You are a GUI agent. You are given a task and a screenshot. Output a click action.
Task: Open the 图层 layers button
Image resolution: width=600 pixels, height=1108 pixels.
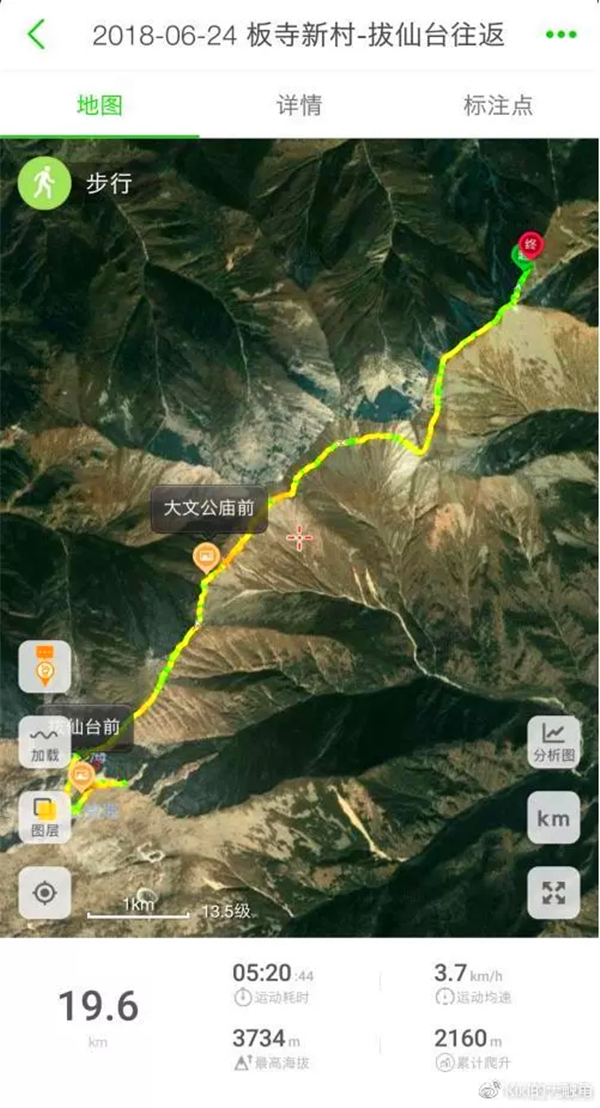(x=45, y=816)
